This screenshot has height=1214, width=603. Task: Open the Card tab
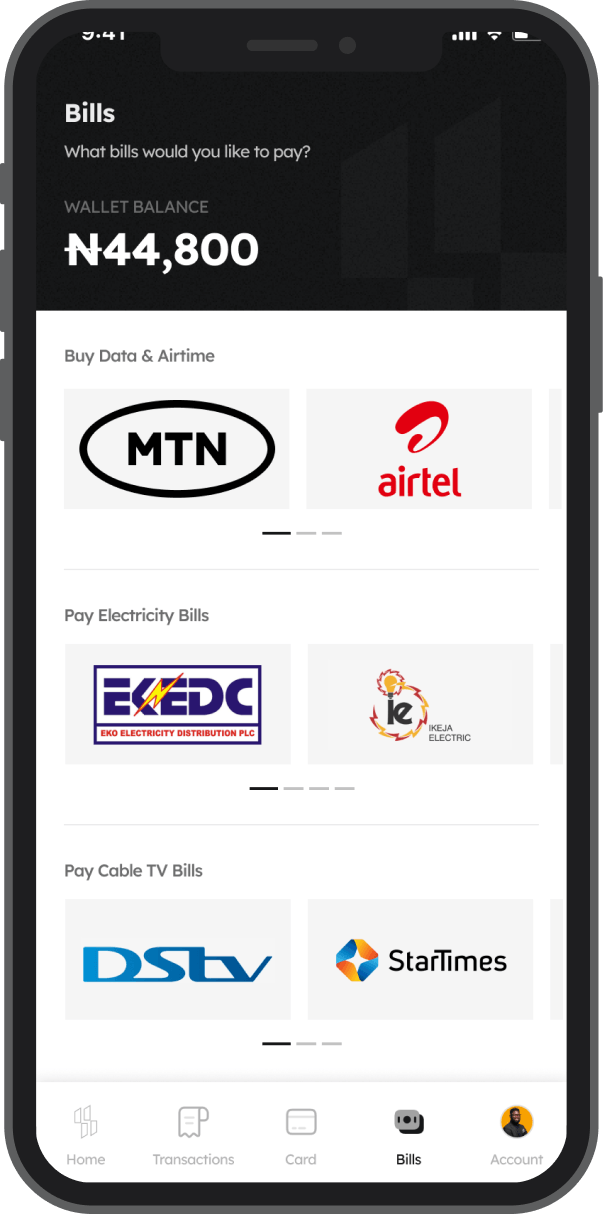click(x=301, y=1135)
